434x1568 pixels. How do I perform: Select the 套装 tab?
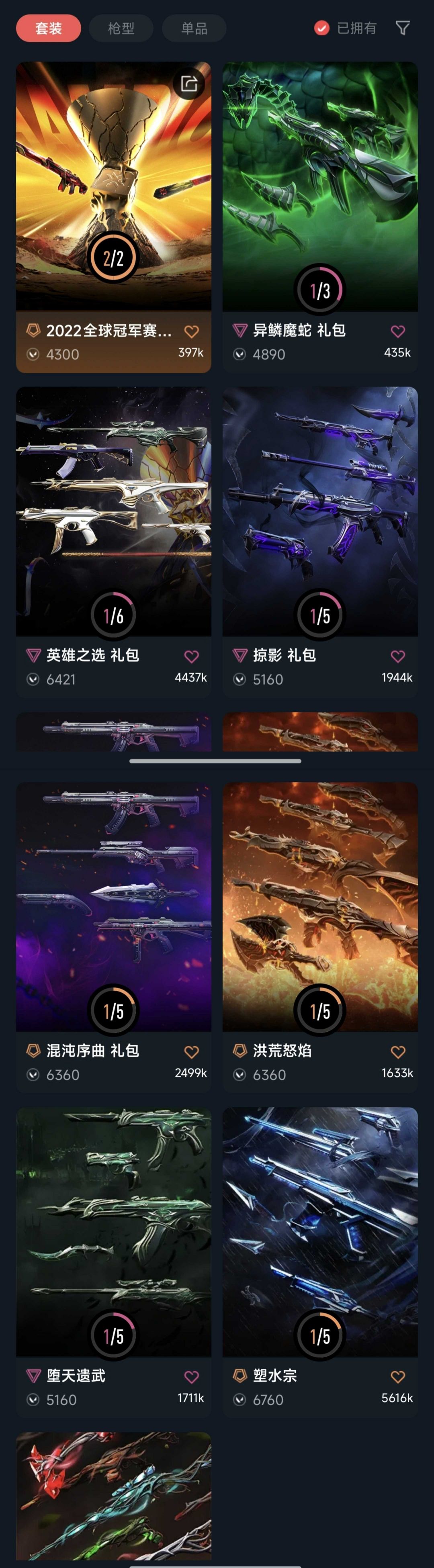[48, 28]
